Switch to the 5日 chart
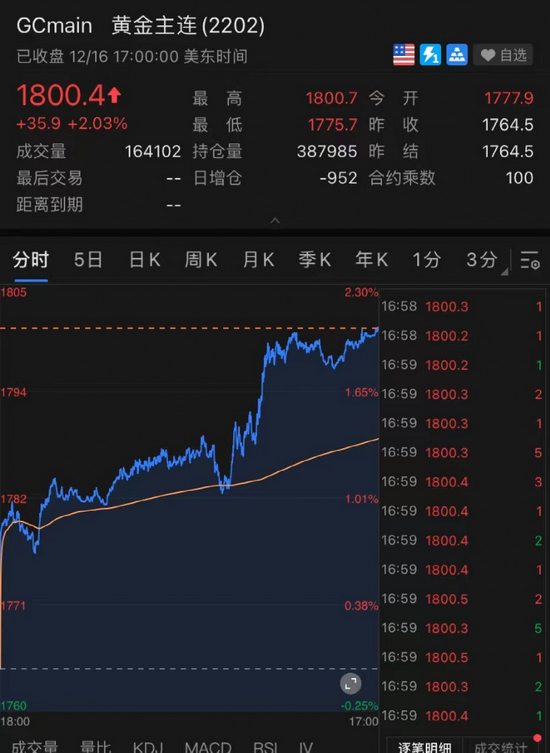Screen dimensions: 550x753 pyautogui.click(x=88, y=260)
